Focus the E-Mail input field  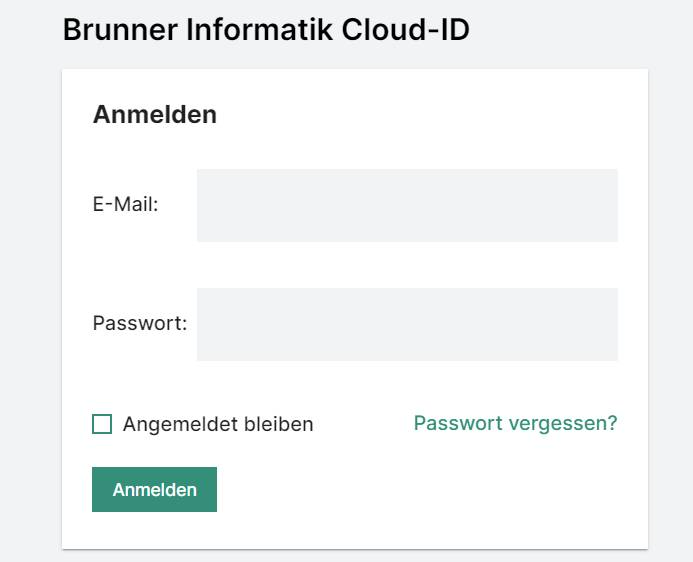click(x=407, y=205)
